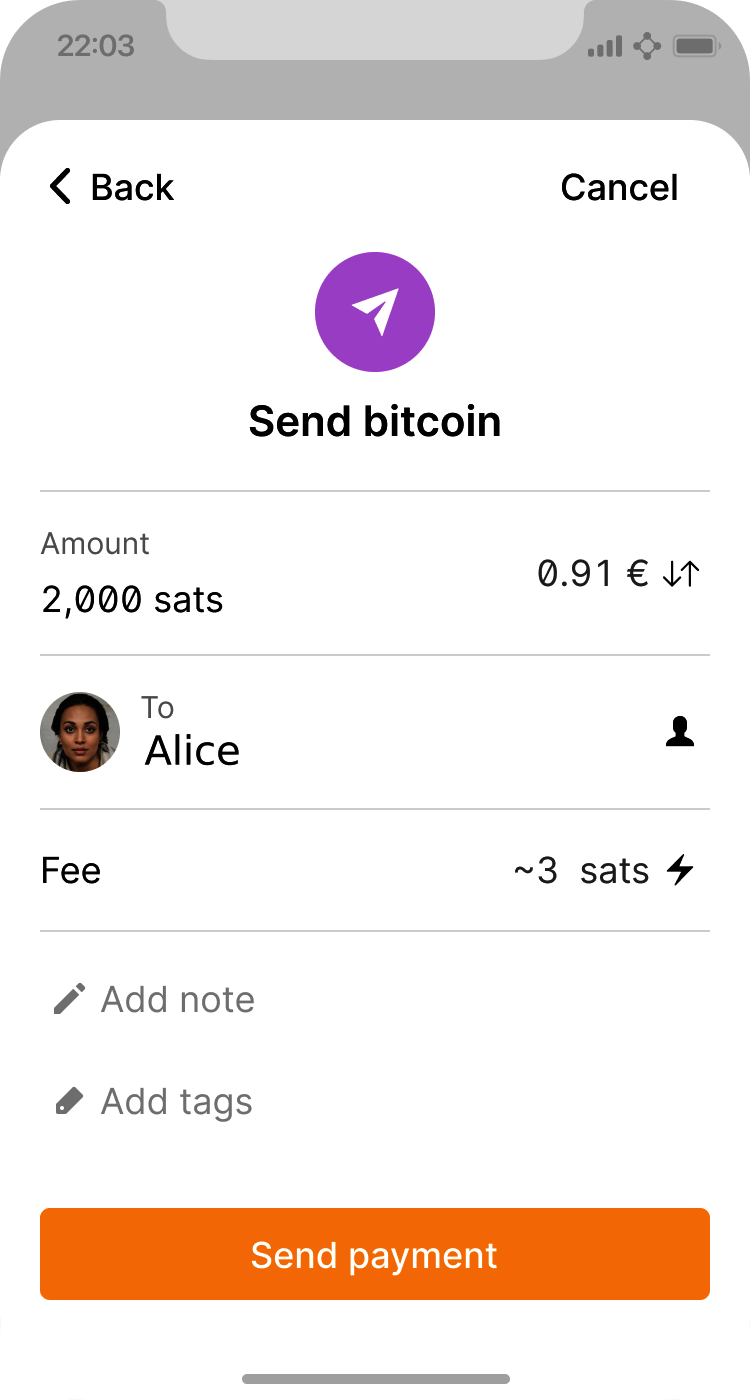Click the back chevron arrow
750x1400 pixels.
[x=58, y=187]
